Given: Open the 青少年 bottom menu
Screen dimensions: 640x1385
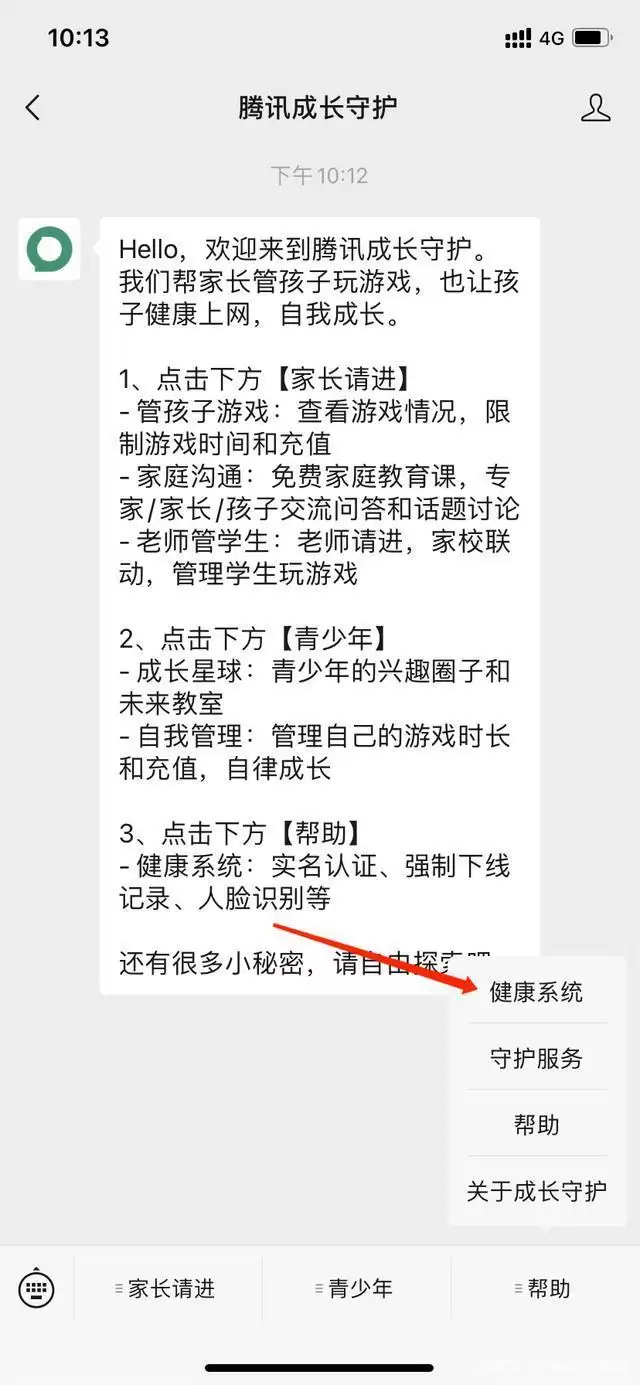Looking at the screenshot, I should [356, 1289].
